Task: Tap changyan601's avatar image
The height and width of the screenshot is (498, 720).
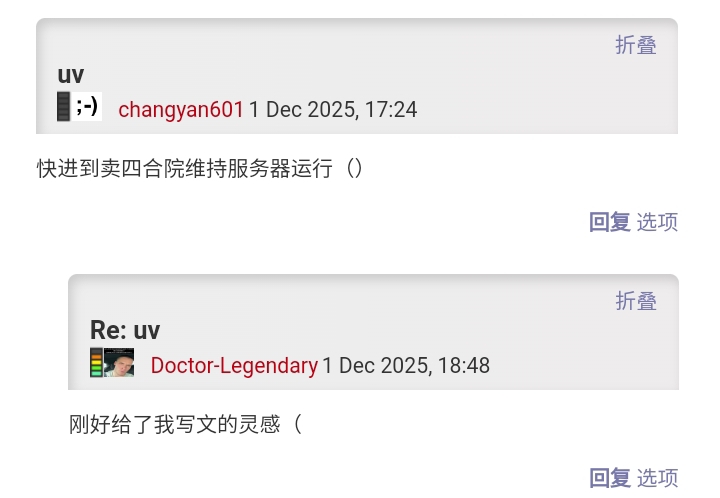Action: [88, 106]
